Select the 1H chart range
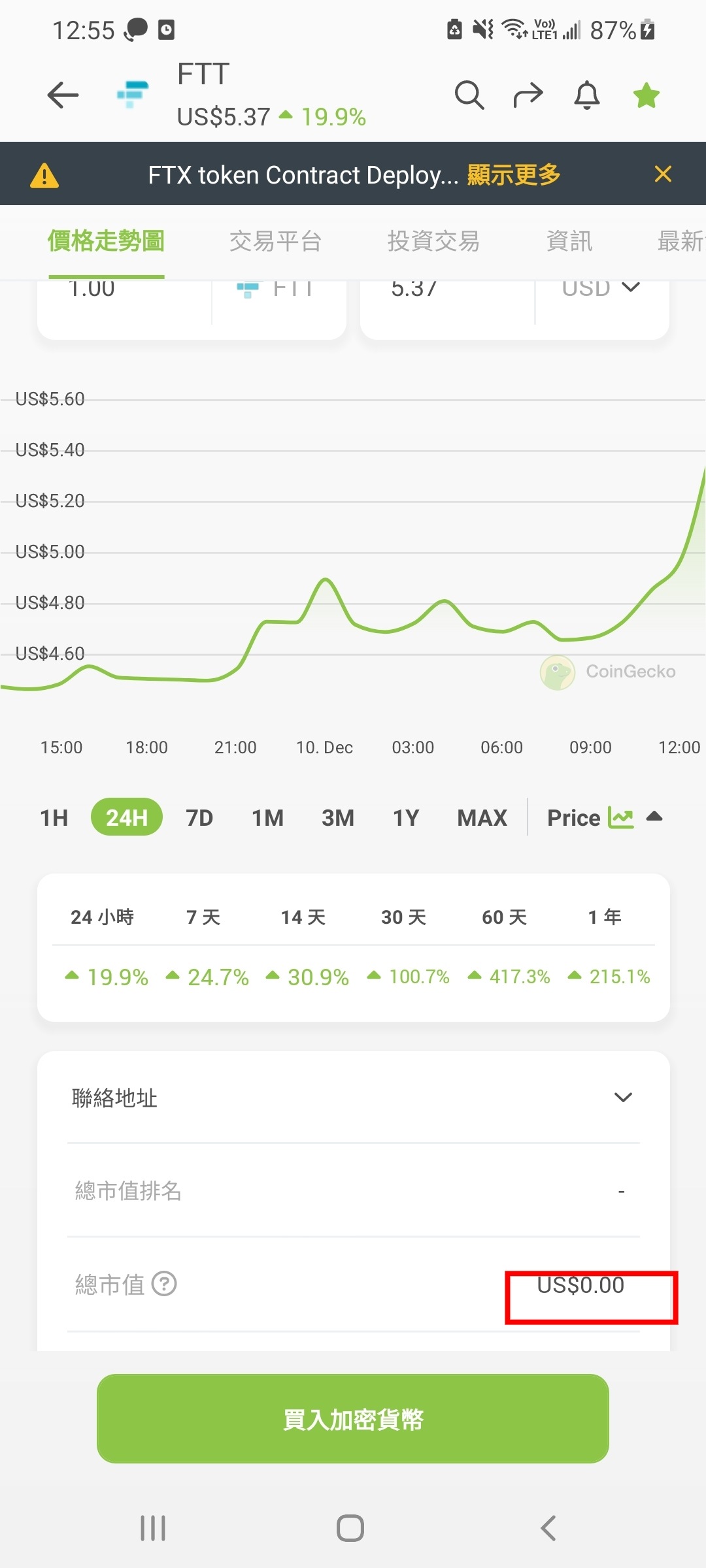The height and width of the screenshot is (1568, 706). (54, 817)
